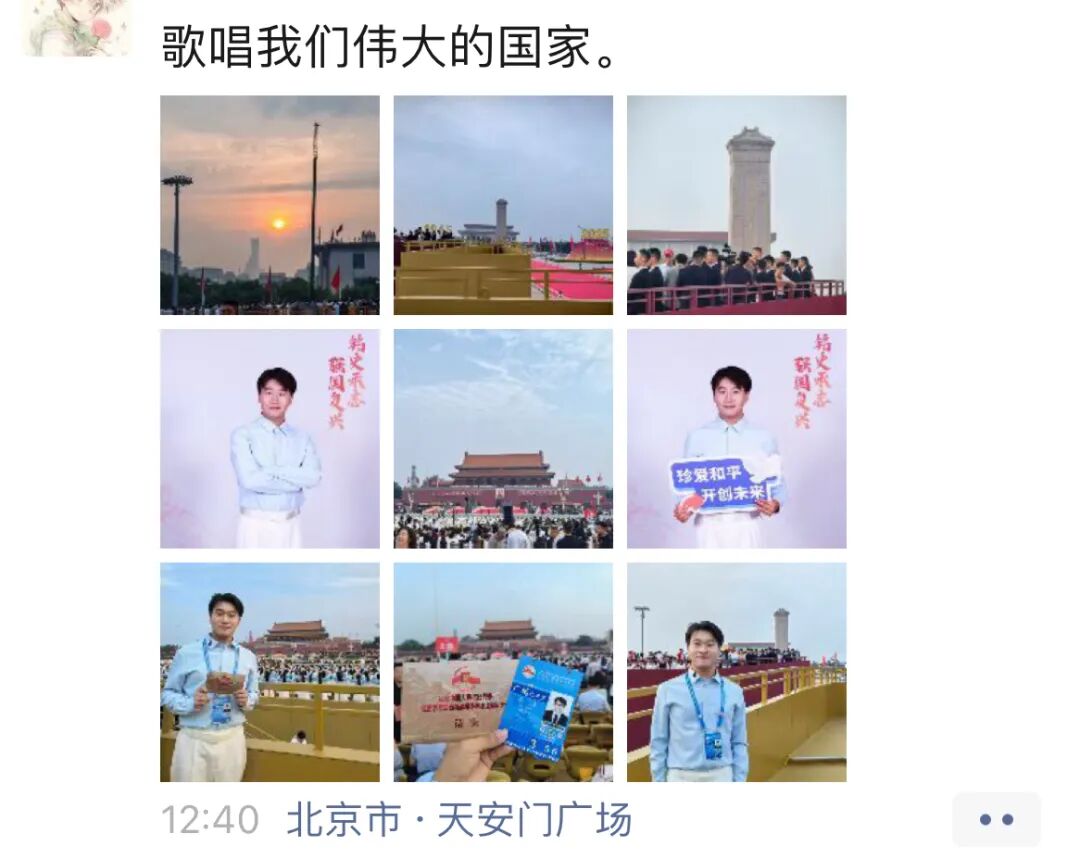1080x859 pixels.
Task: Open the 北京市·天安门广场 location link
Action: coord(459,820)
